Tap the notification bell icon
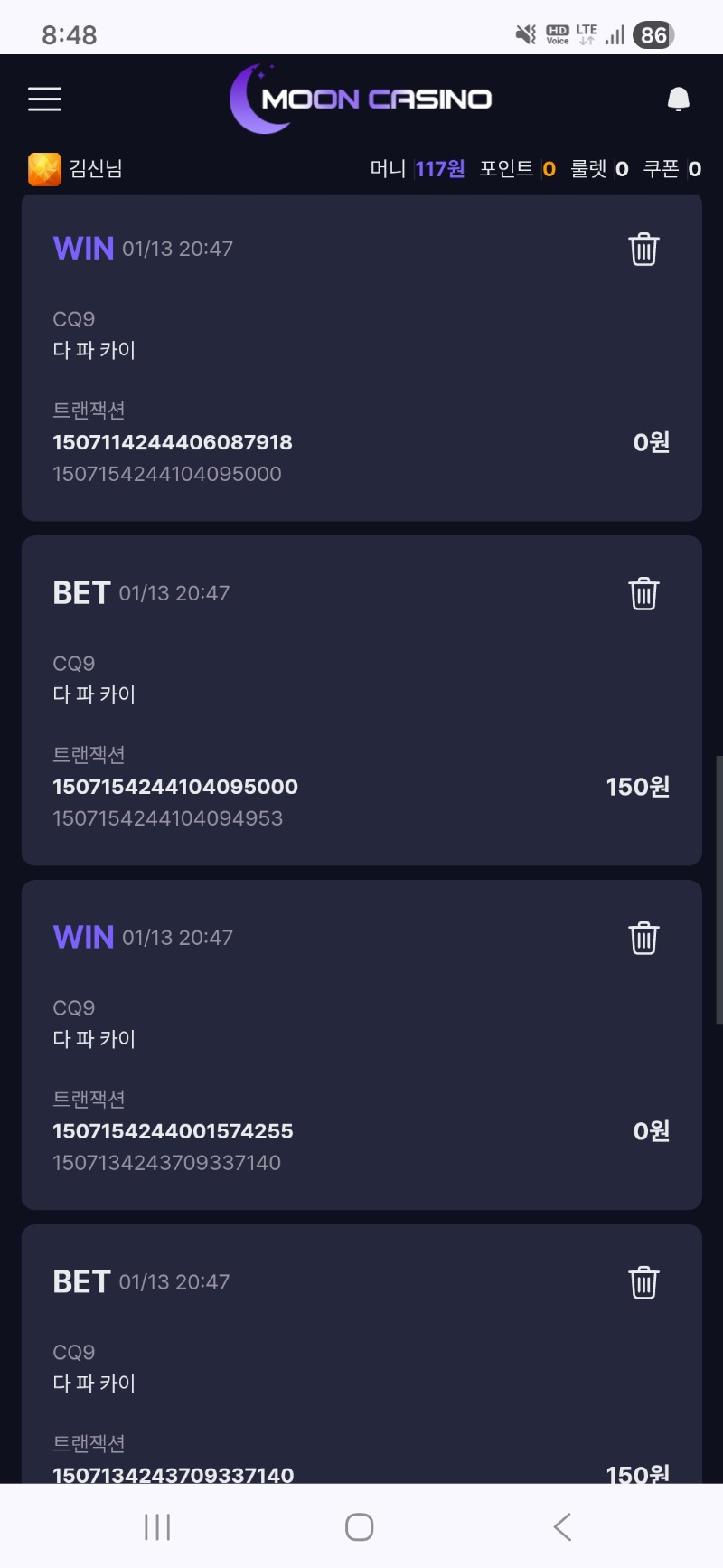Screen dimensions: 723x1568 (x=678, y=99)
